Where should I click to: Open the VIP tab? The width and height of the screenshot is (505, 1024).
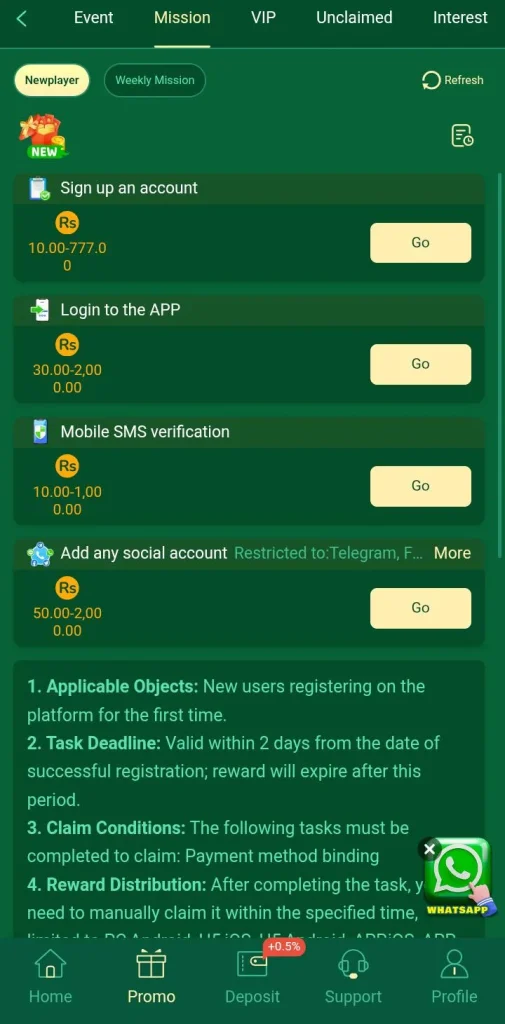coord(263,18)
